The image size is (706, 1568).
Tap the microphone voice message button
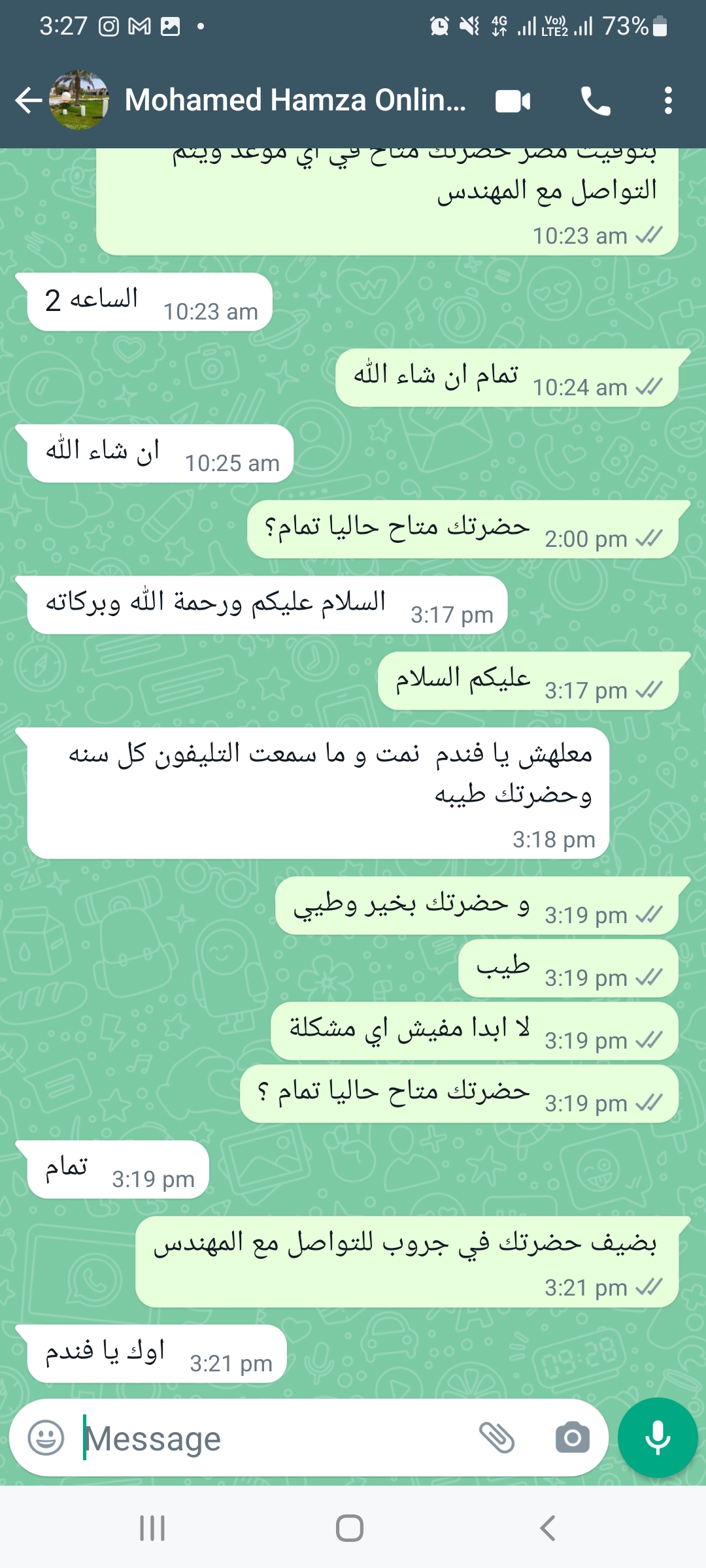658,1437
